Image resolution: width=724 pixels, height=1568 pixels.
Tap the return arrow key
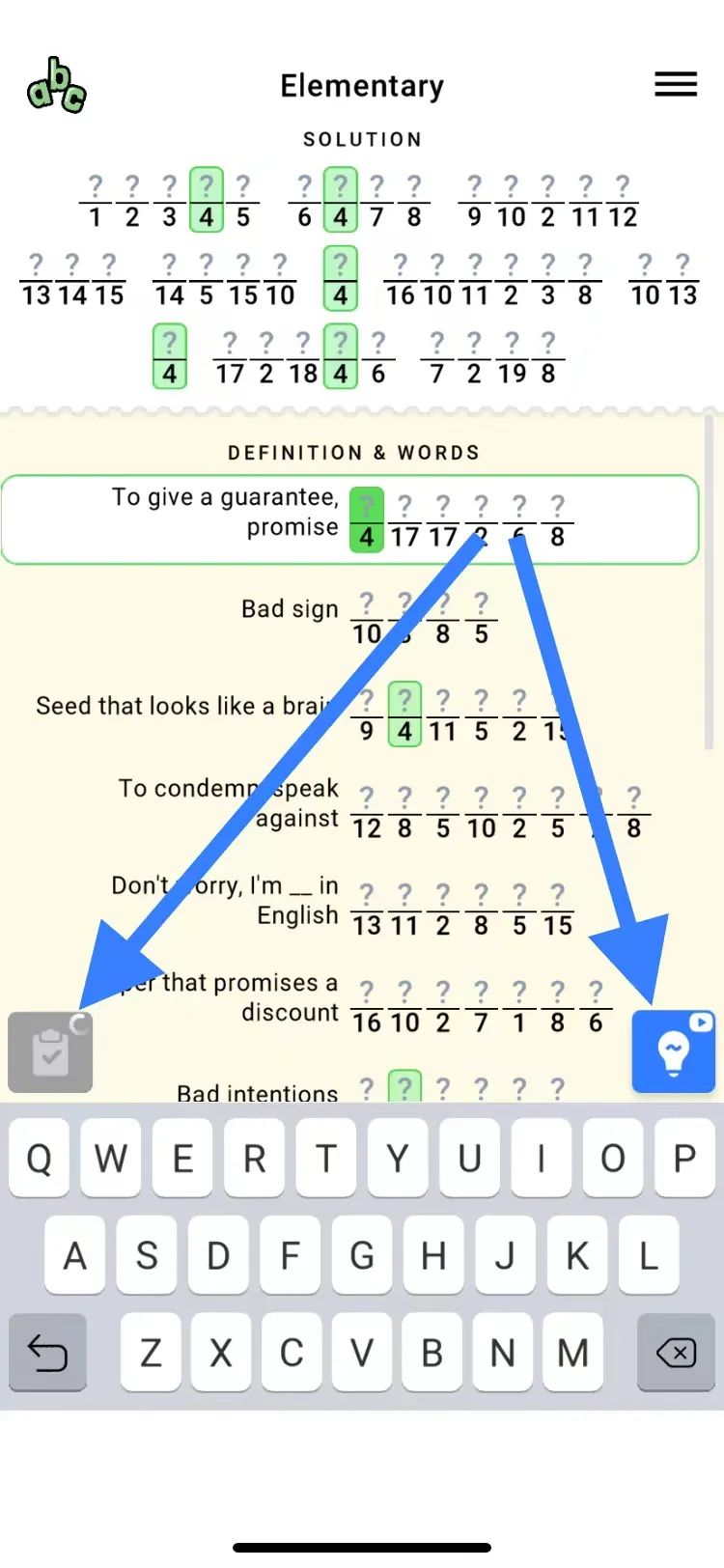tap(47, 1354)
